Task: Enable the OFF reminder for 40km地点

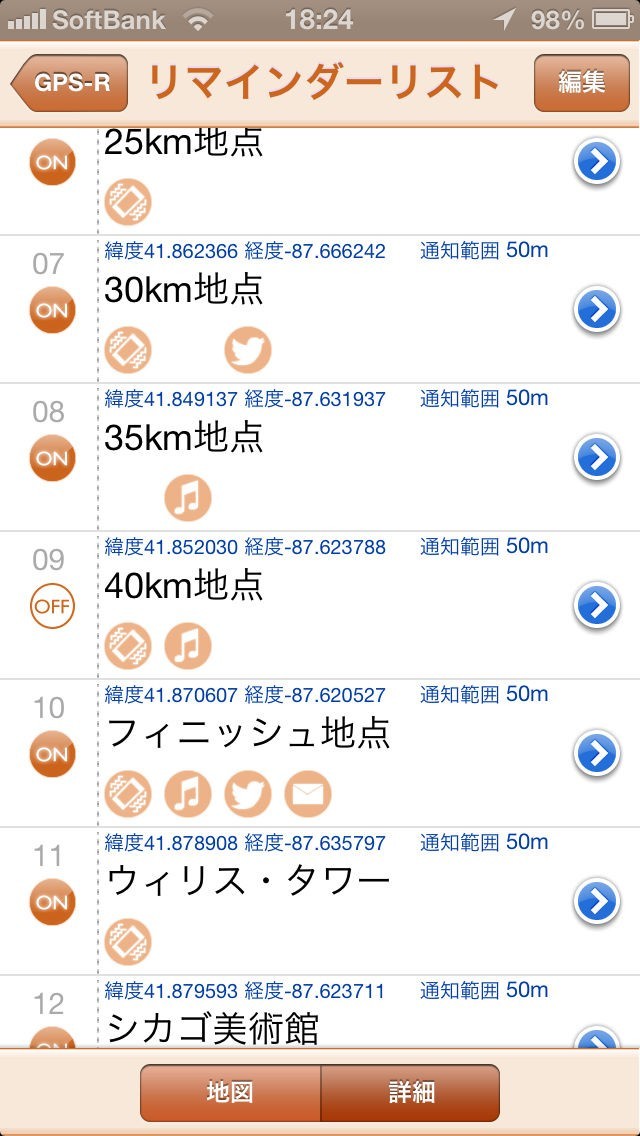Action: click(52, 606)
